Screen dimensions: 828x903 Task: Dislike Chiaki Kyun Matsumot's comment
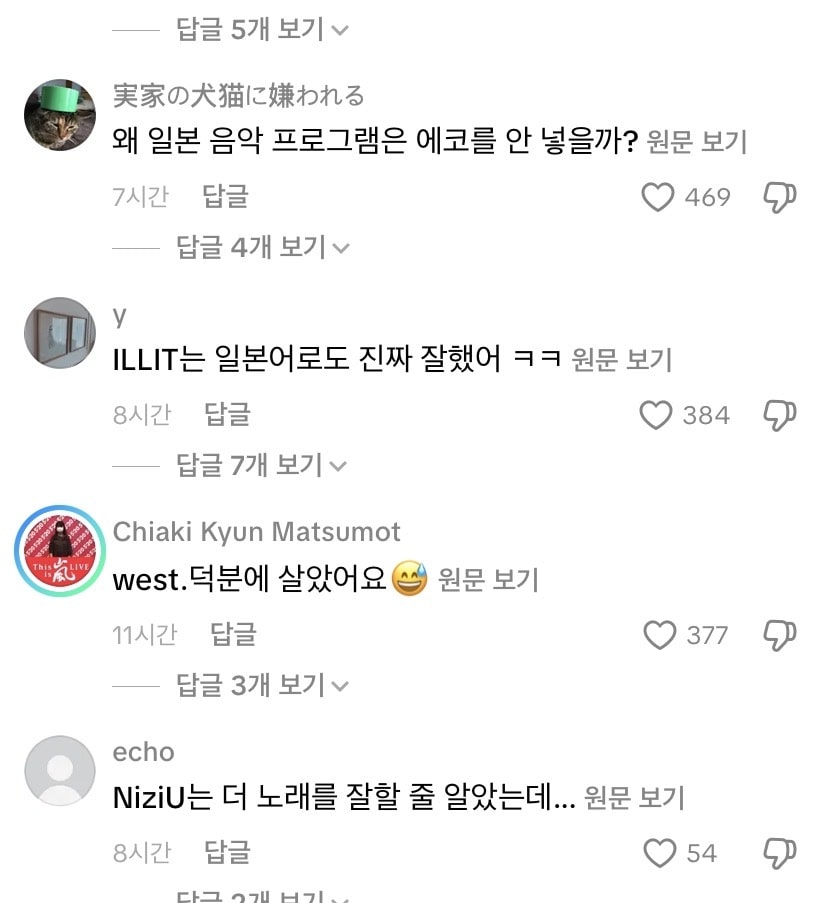[779, 634]
